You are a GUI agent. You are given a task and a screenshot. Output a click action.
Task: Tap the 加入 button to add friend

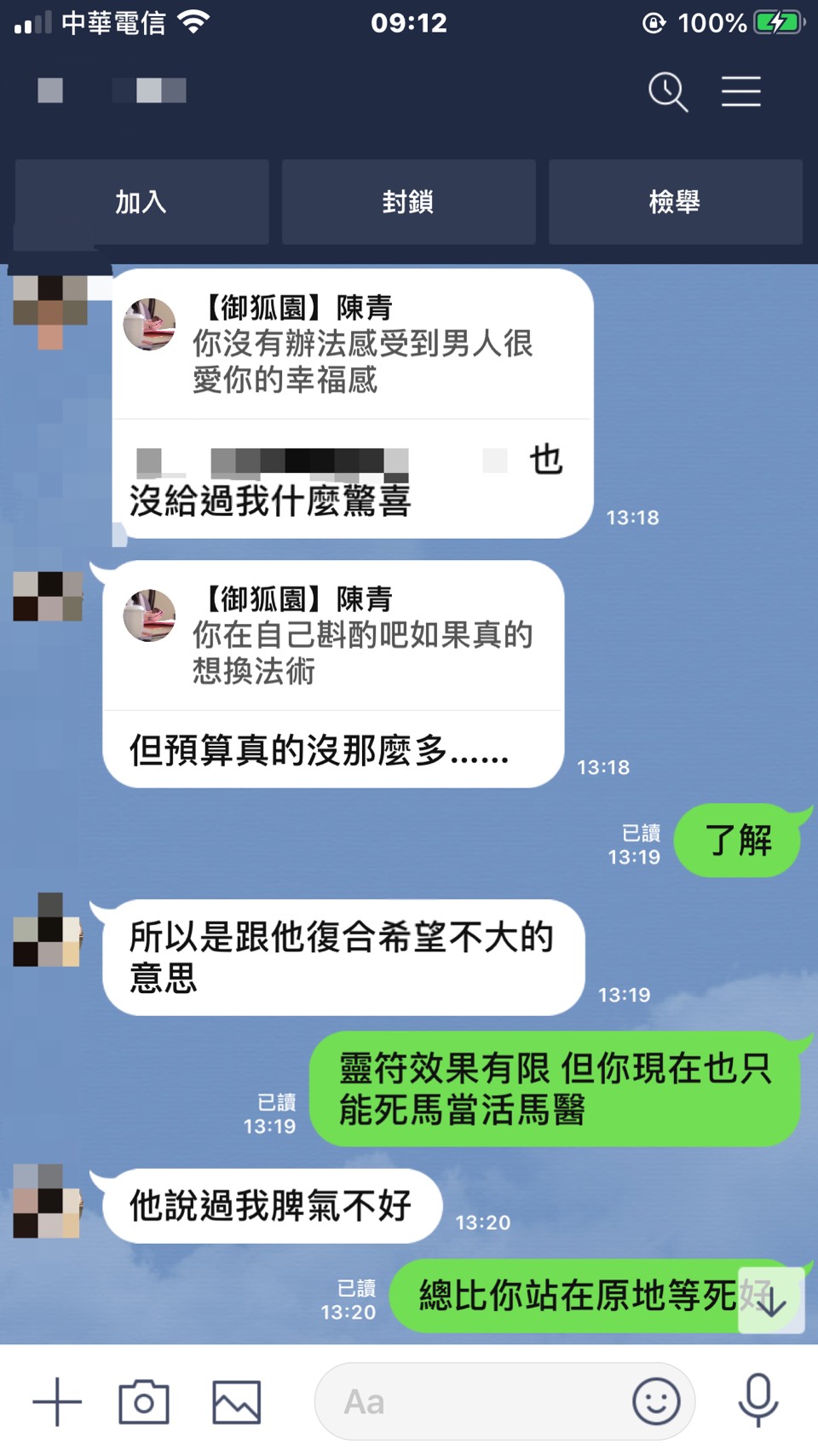141,202
